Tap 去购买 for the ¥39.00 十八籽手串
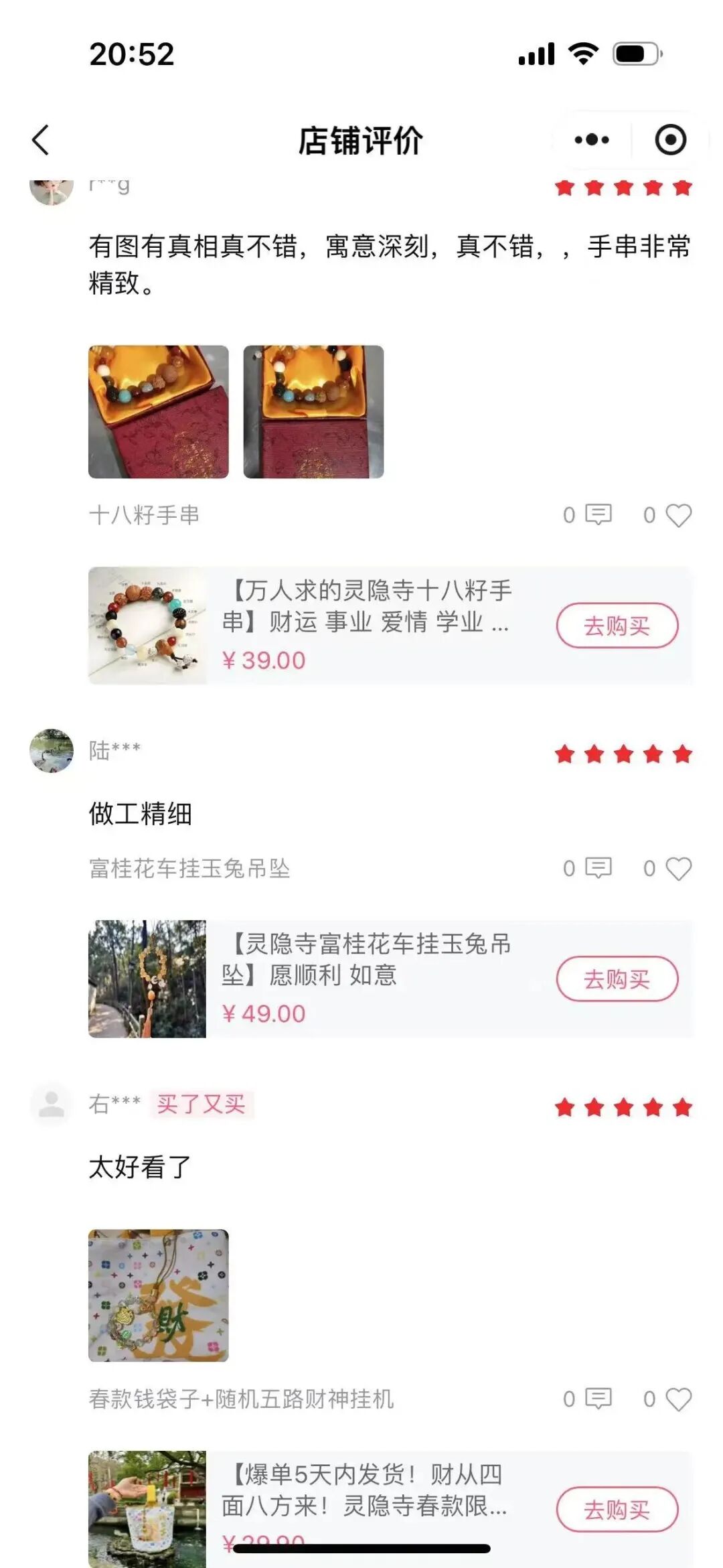 617,626
